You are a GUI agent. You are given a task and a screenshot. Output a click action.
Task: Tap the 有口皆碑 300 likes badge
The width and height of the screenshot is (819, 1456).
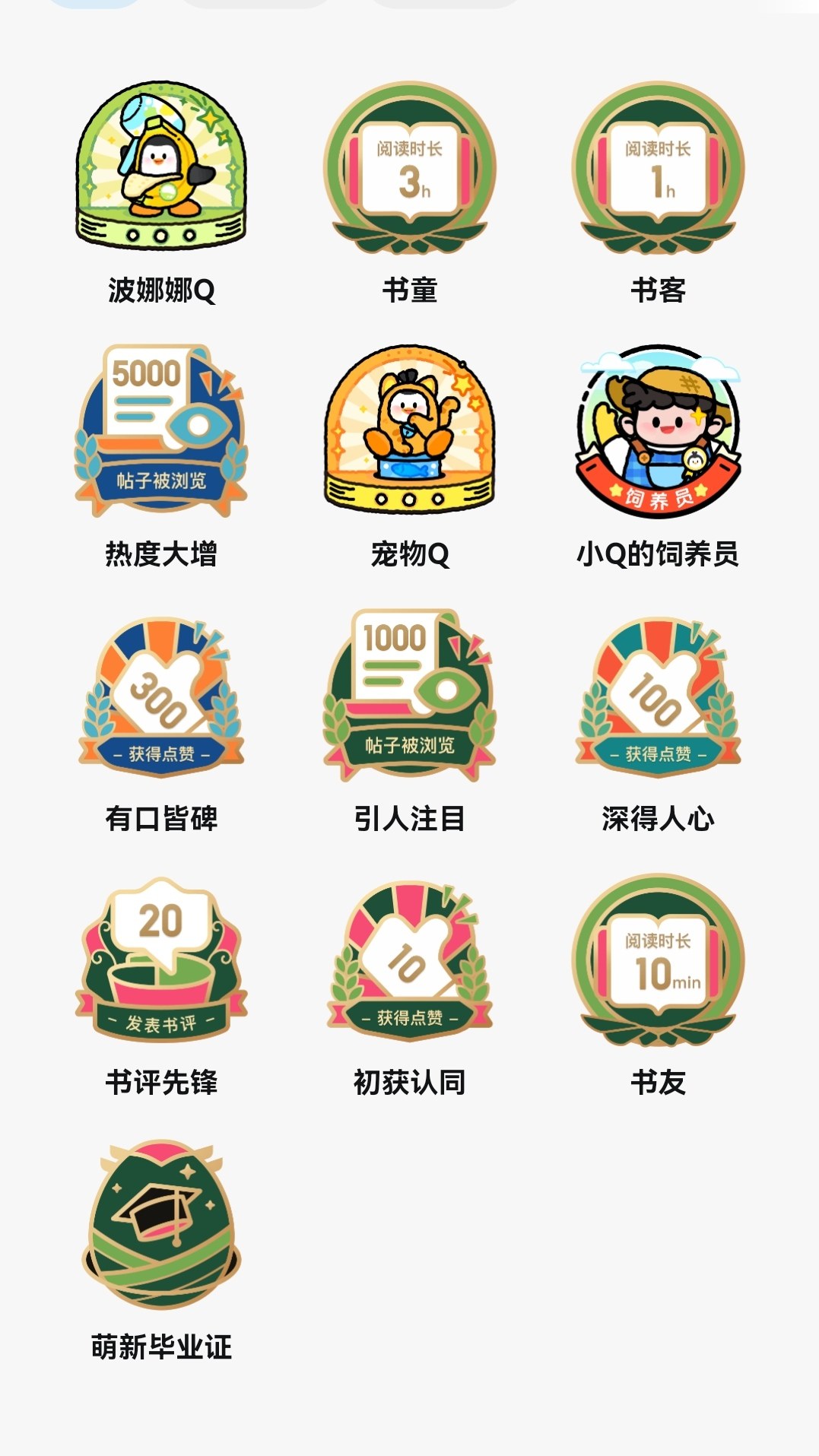[x=161, y=696]
